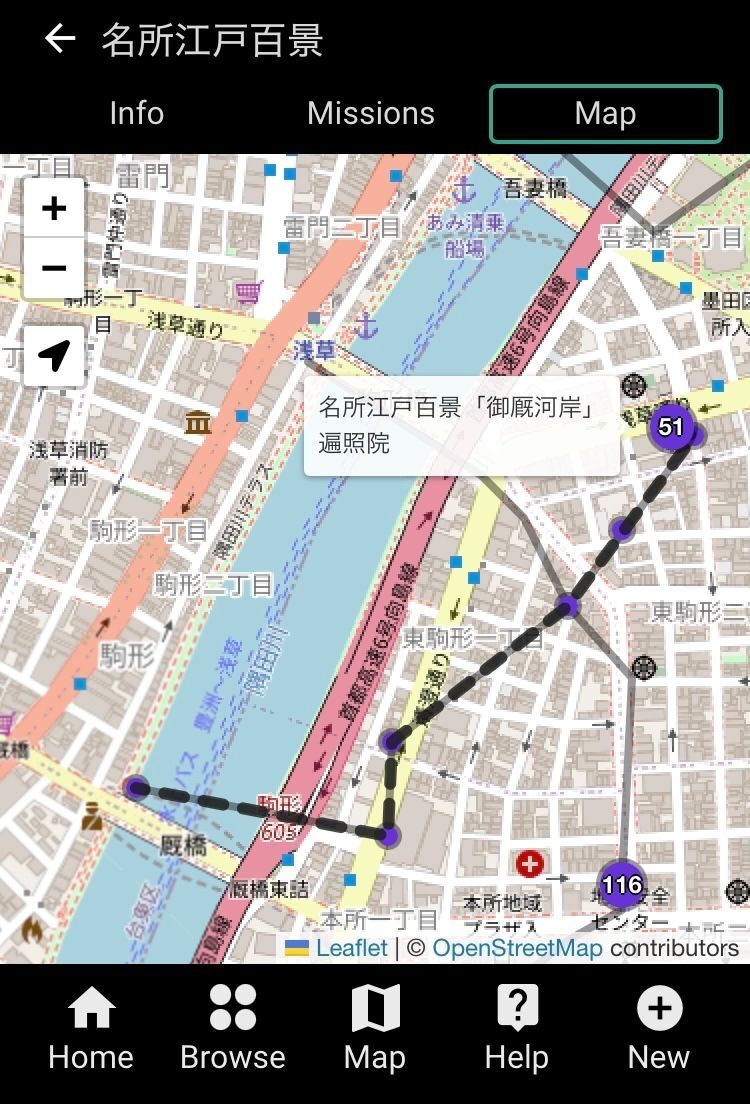The height and width of the screenshot is (1104, 750).
Task: Zoom in on the map
Action: click(x=54, y=208)
